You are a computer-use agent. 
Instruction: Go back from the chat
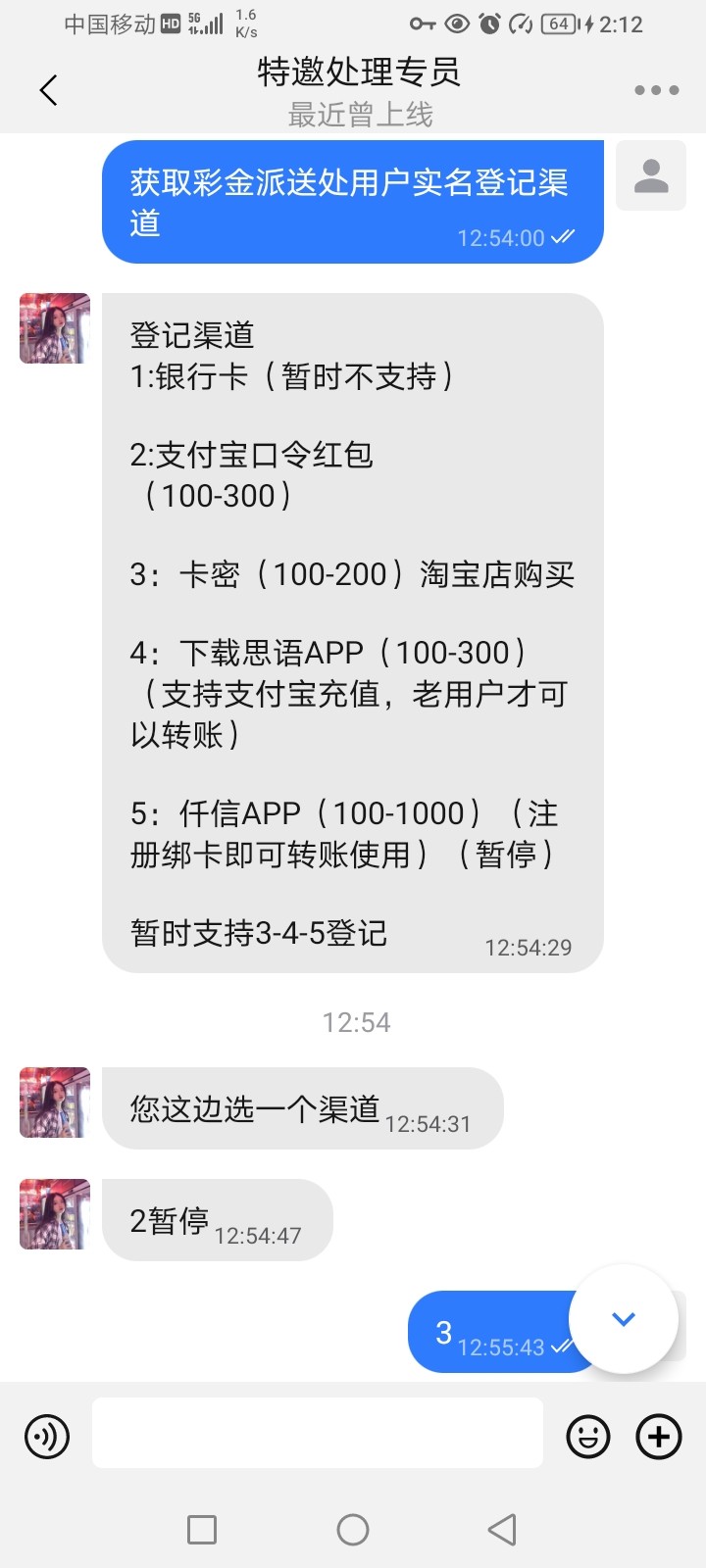(48, 90)
